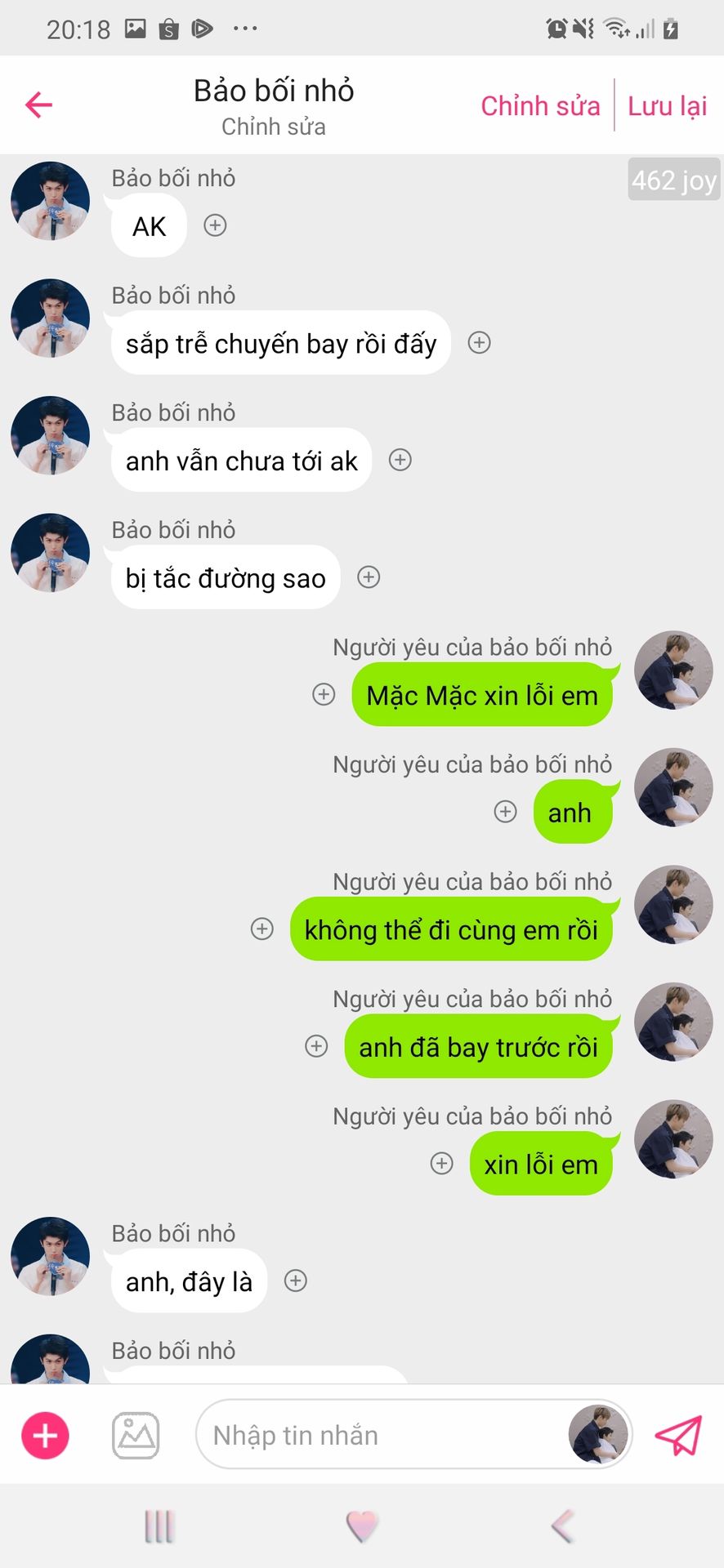Save the chat with Lưu lại
The width and height of the screenshot is (724, 1568).
[x=667, y=106]
